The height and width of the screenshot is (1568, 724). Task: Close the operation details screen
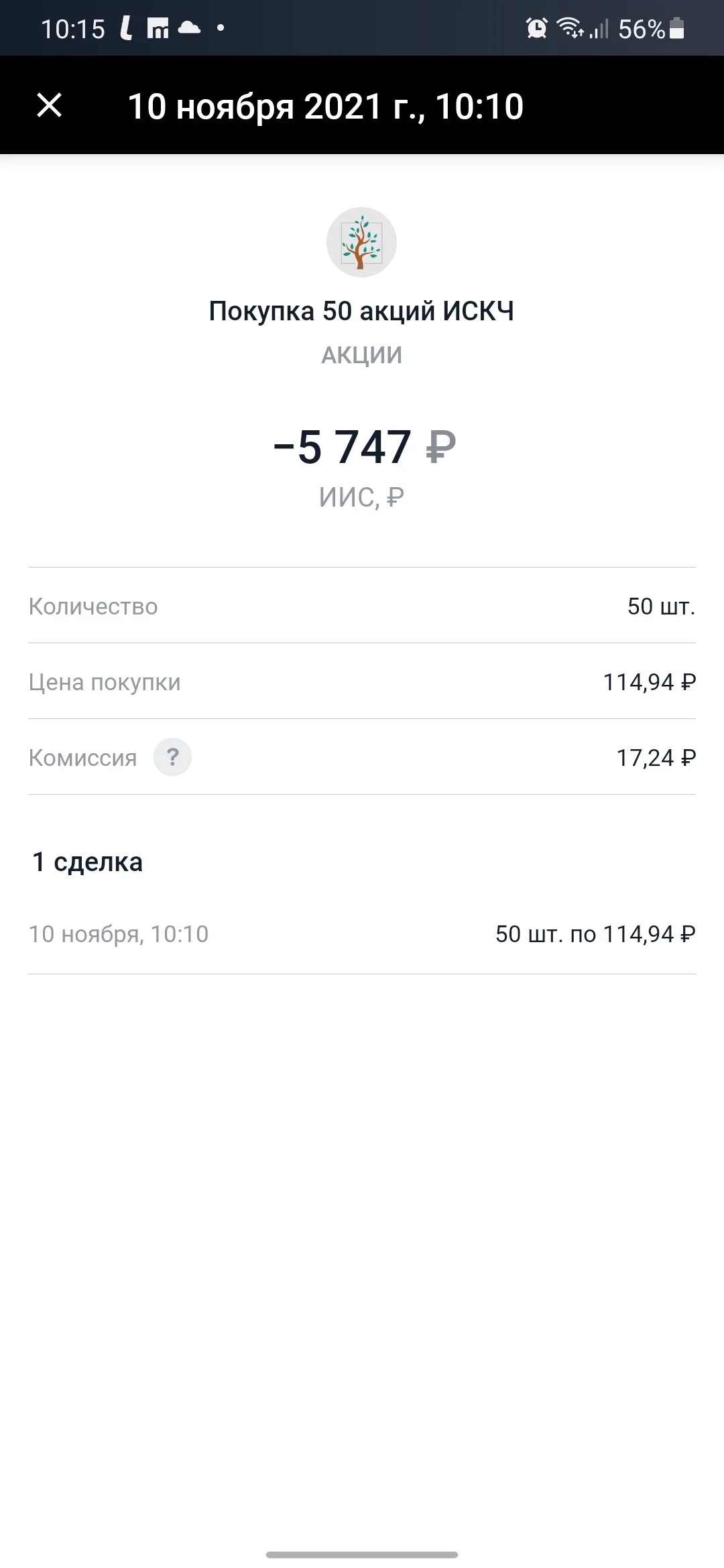(x=49, y=105)
